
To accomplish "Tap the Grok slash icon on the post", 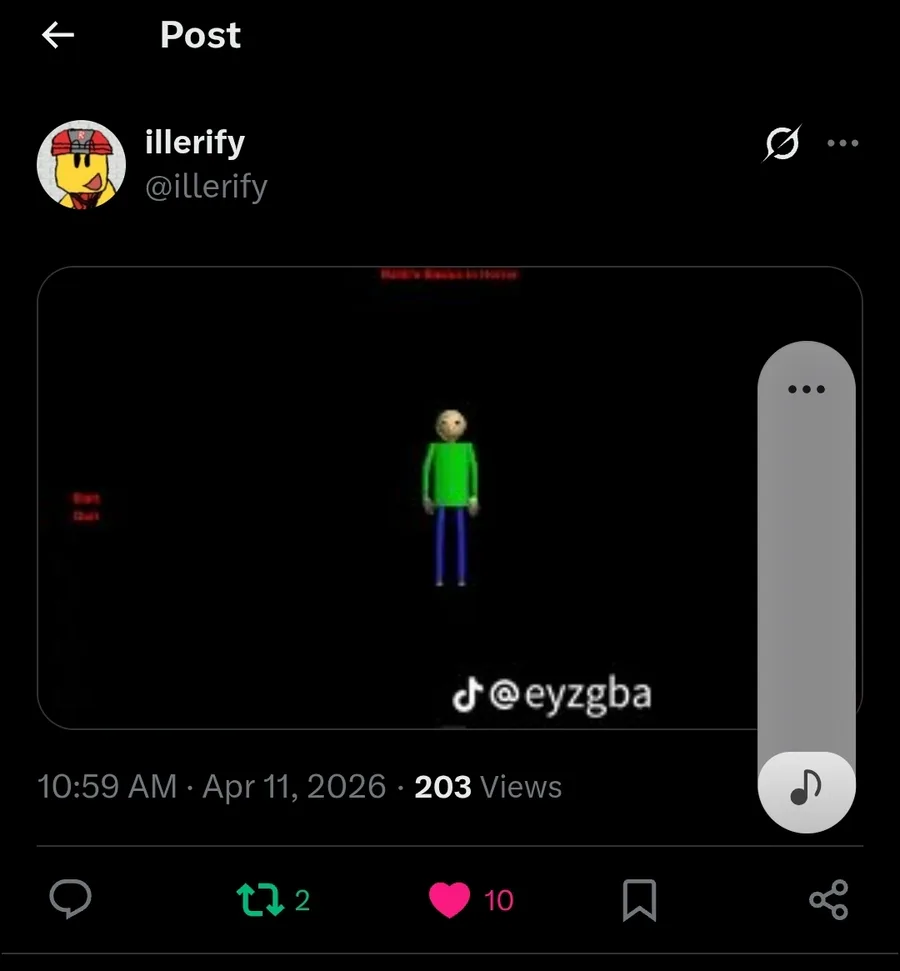I will pyautogui.click(x=781, y=144).
